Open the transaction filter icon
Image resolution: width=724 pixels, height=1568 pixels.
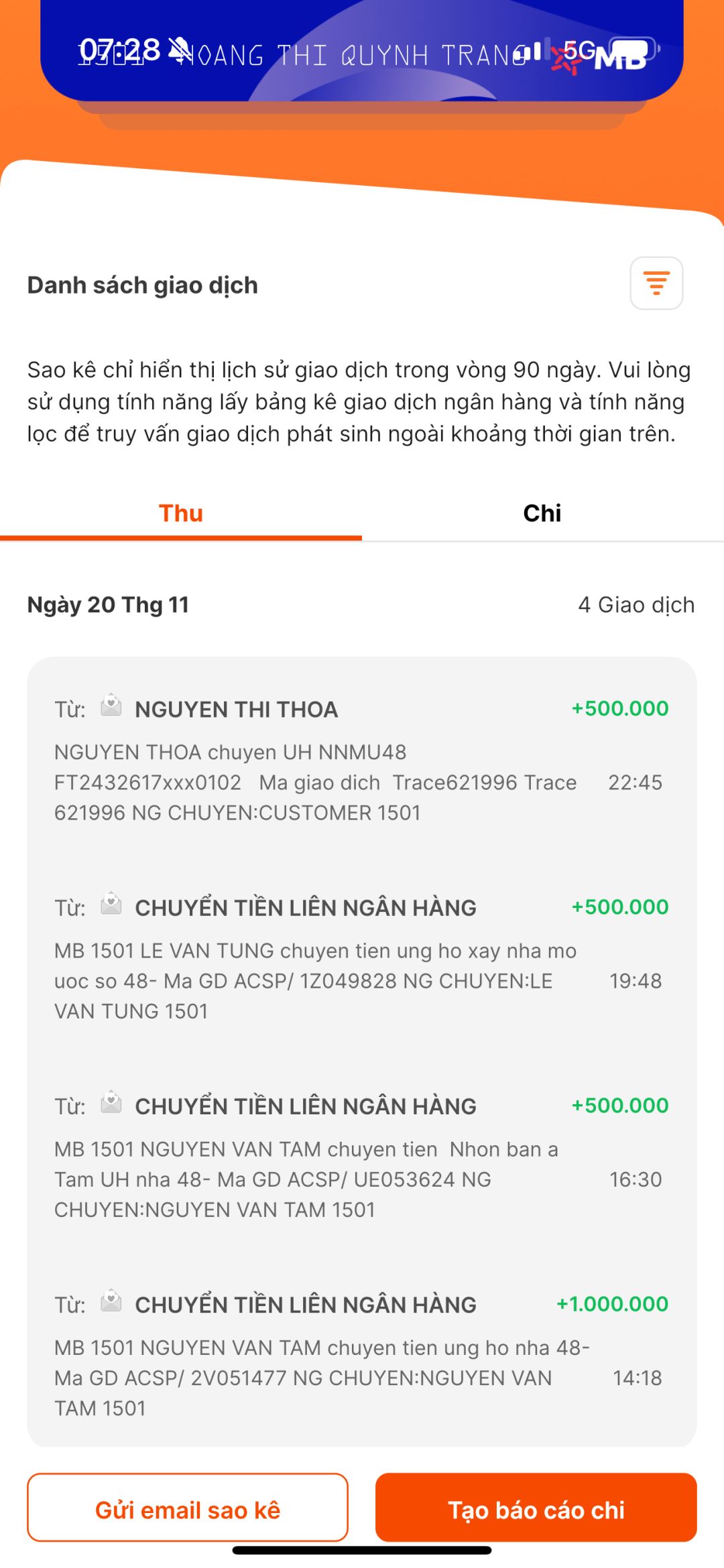click(656, 283)
